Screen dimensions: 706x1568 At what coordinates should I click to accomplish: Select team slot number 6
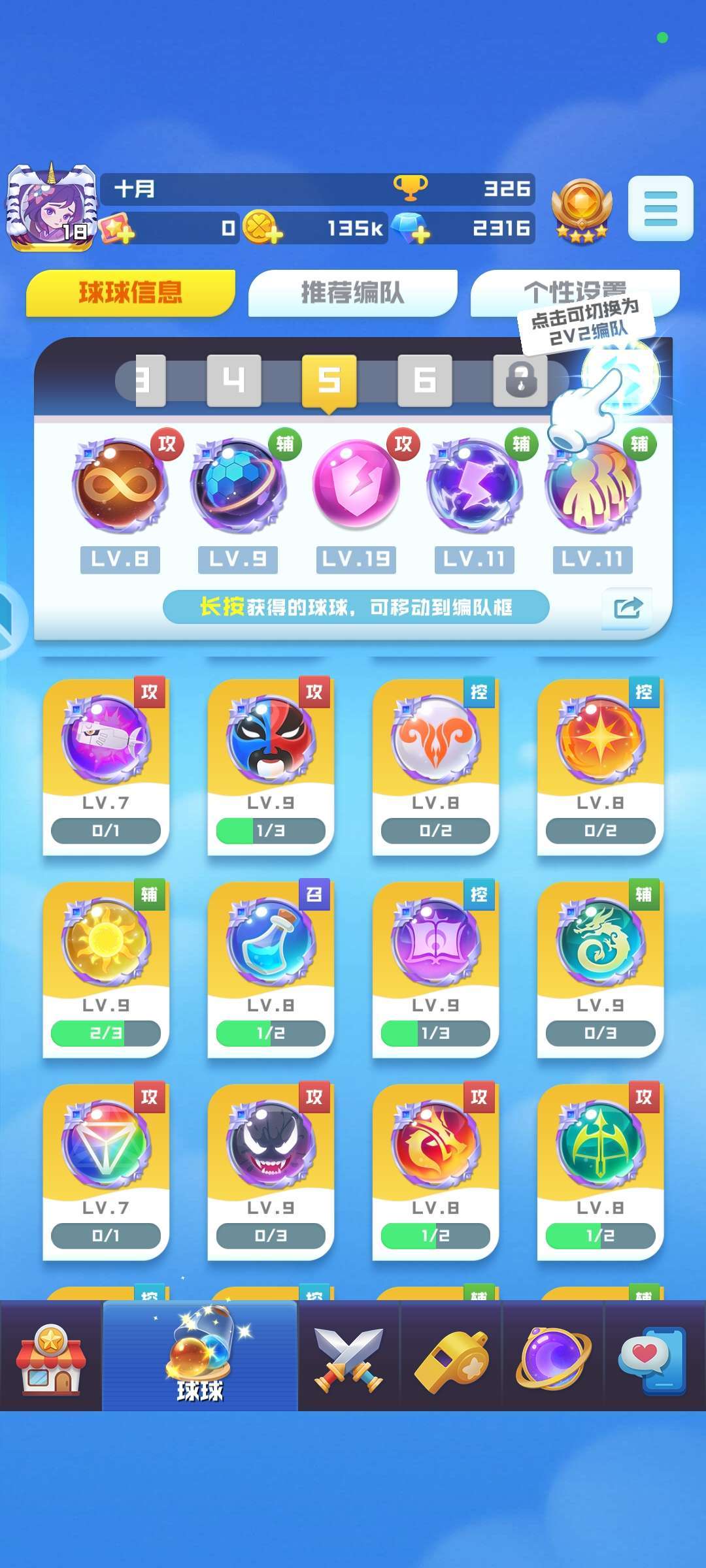(425, 380)
